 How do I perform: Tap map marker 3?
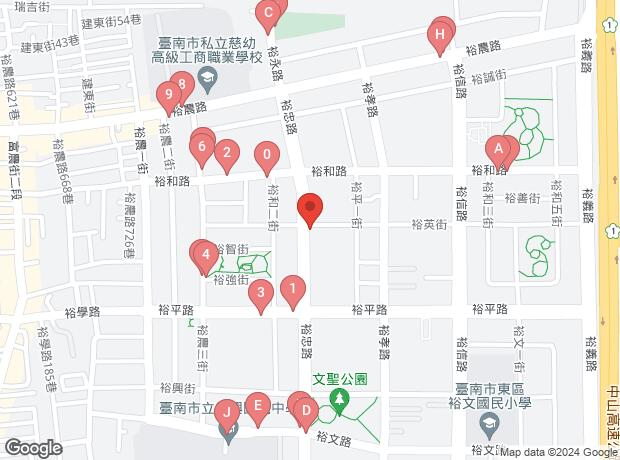pos(261,293)
